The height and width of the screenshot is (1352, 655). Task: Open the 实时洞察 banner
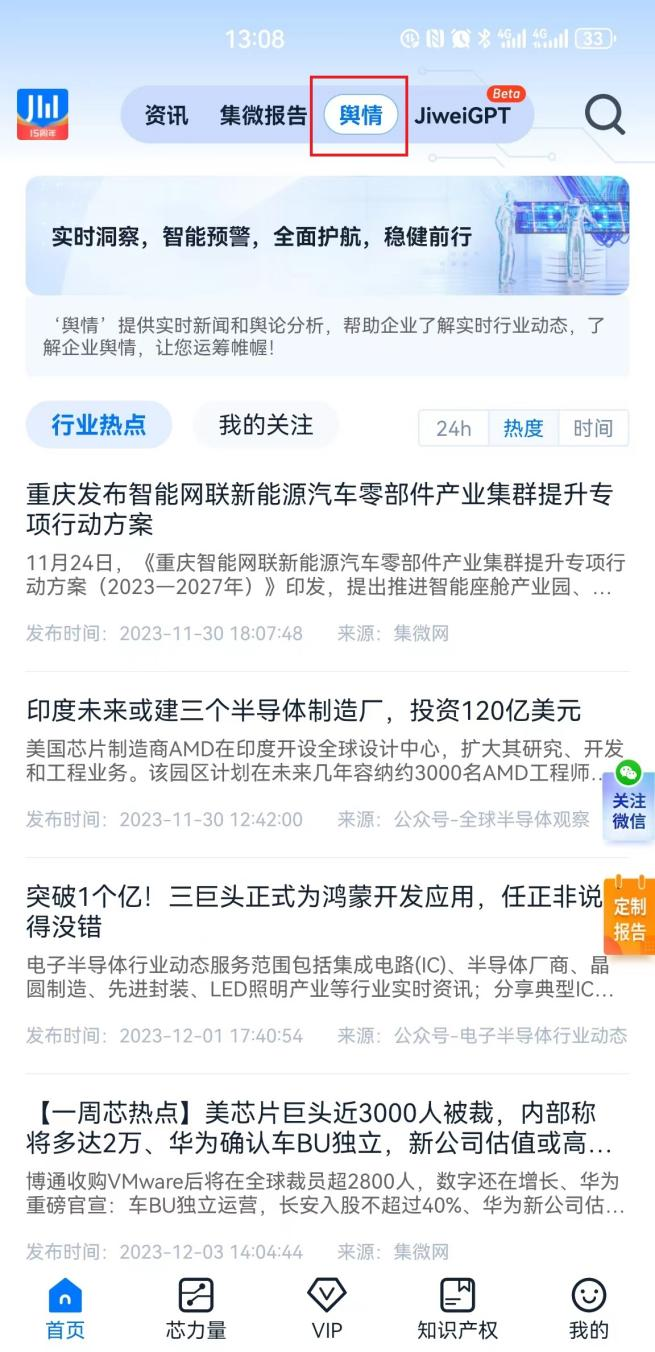(x=327, y=236)
